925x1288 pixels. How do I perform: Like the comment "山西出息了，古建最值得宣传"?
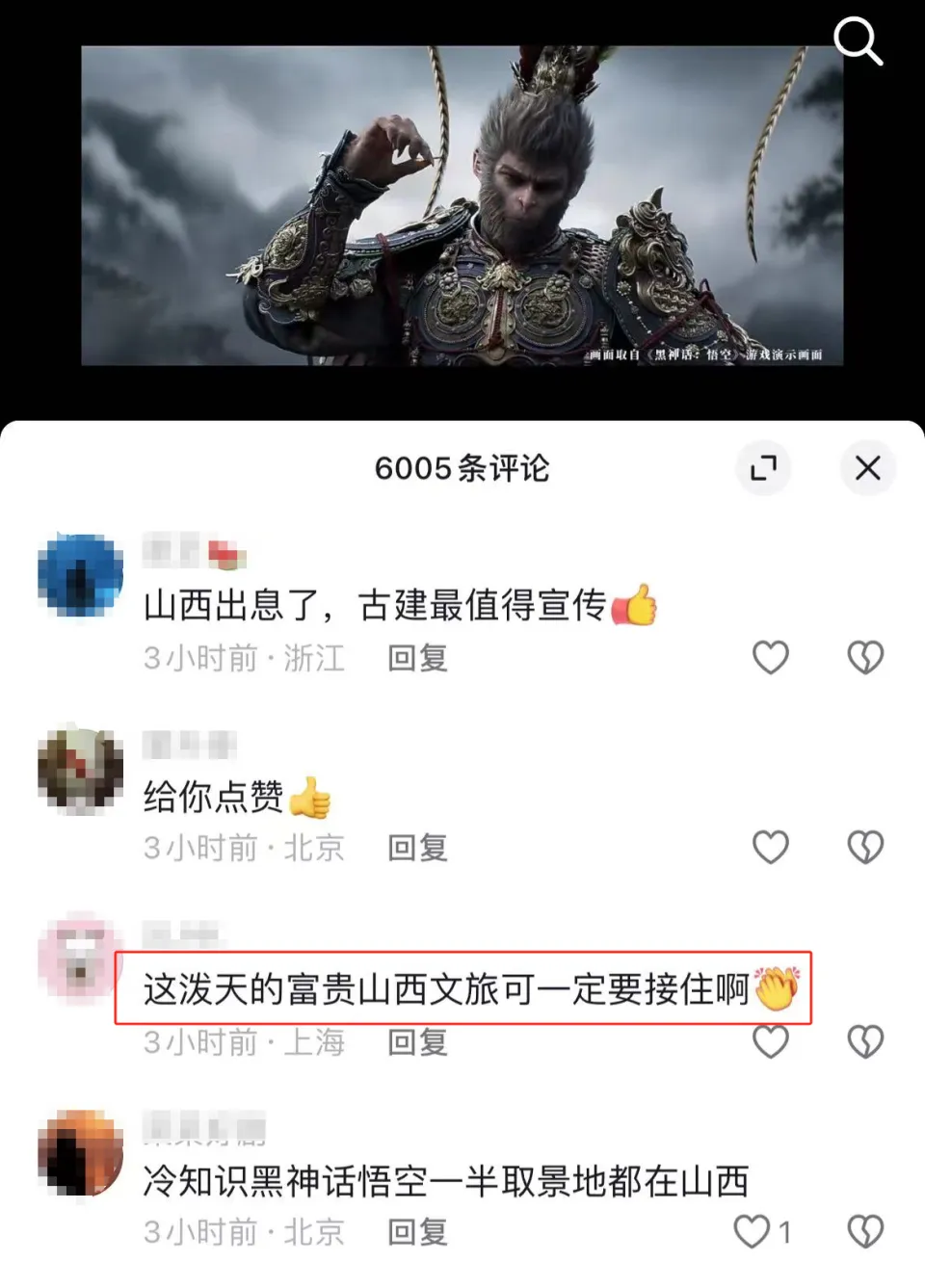pyautogui.click(x=770, y=658)
